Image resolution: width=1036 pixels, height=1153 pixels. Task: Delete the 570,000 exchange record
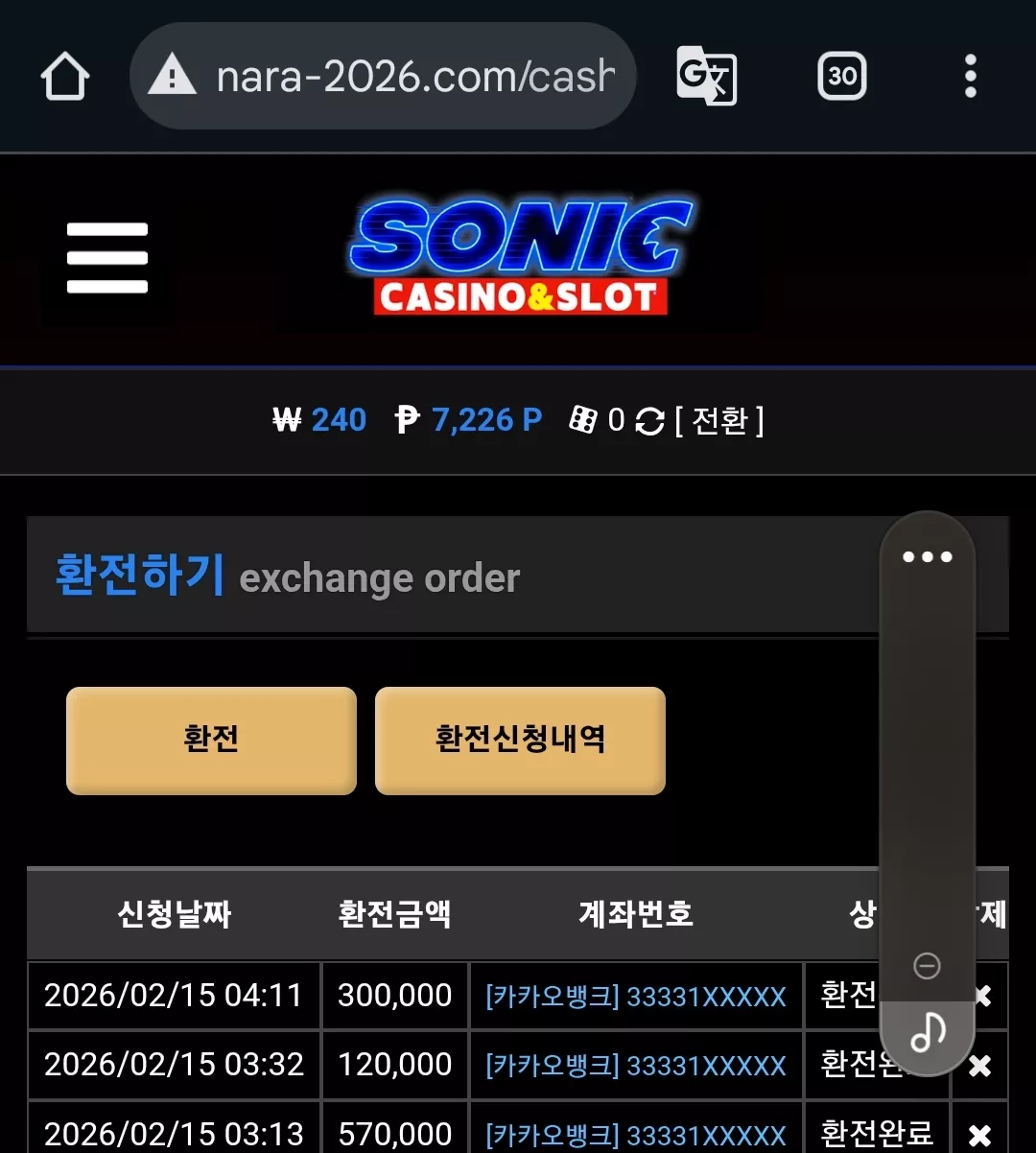point(979,1135)
